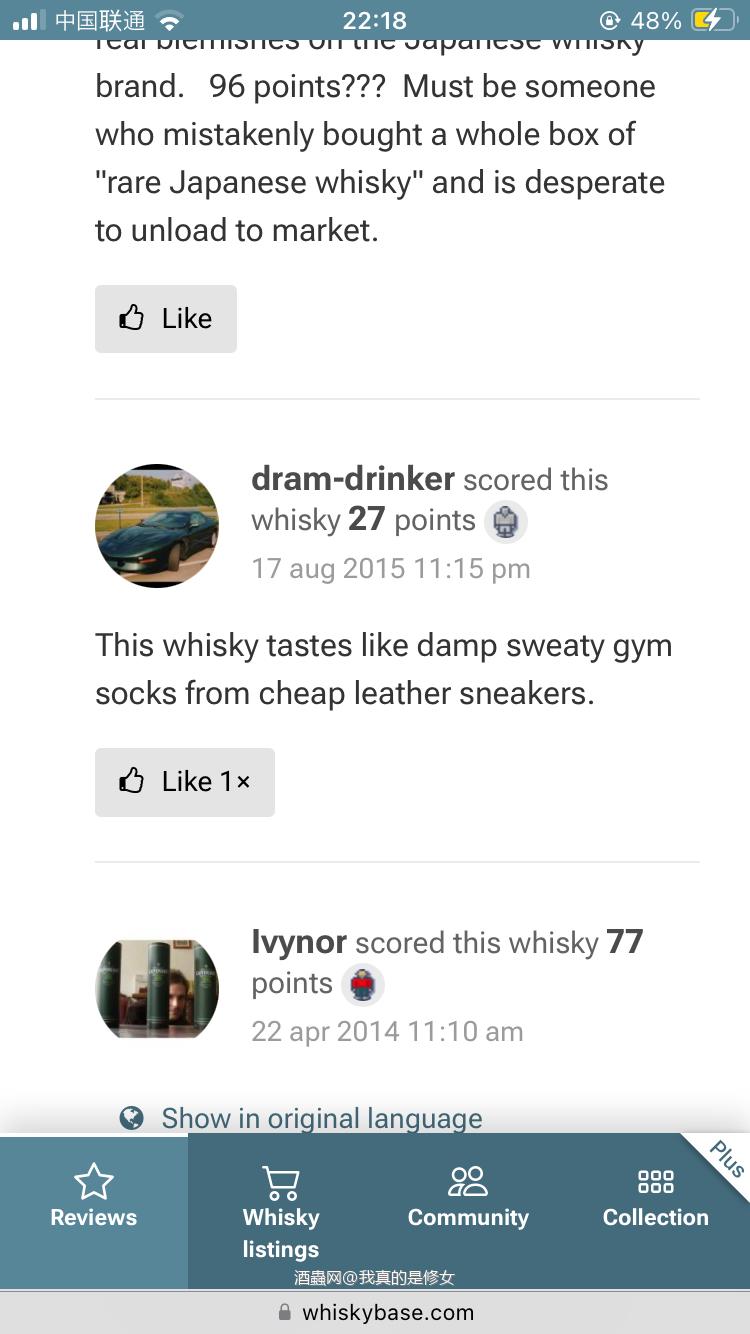Tap the badge icon beside dram-drinker's score
The width and height of the screenshot is (750, 1334).
506,522
